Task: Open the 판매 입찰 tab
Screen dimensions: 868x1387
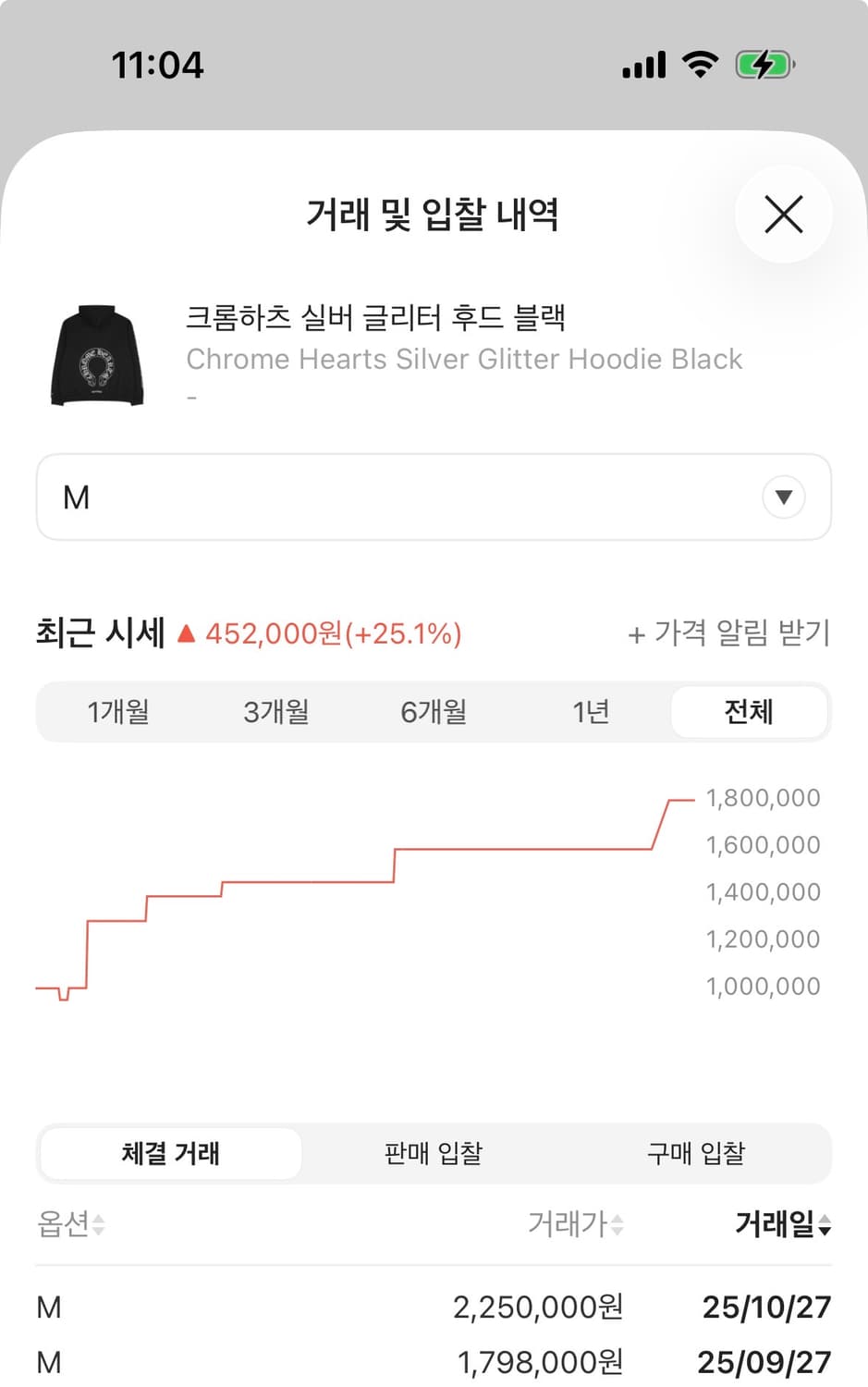Action: tap(433, 1153)
